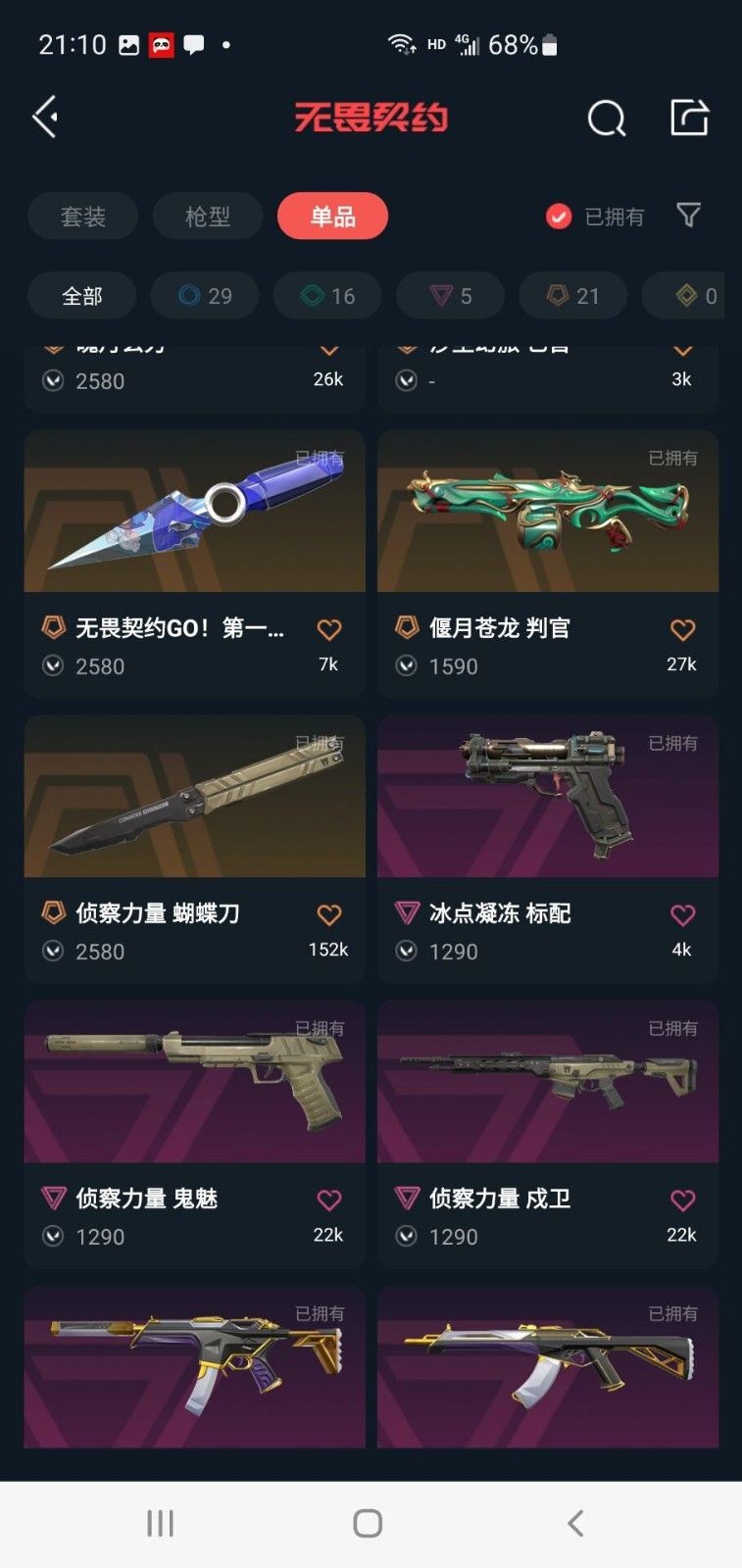
Task: Switch to the 枪型 tab
Action: (x=208, y=217)
